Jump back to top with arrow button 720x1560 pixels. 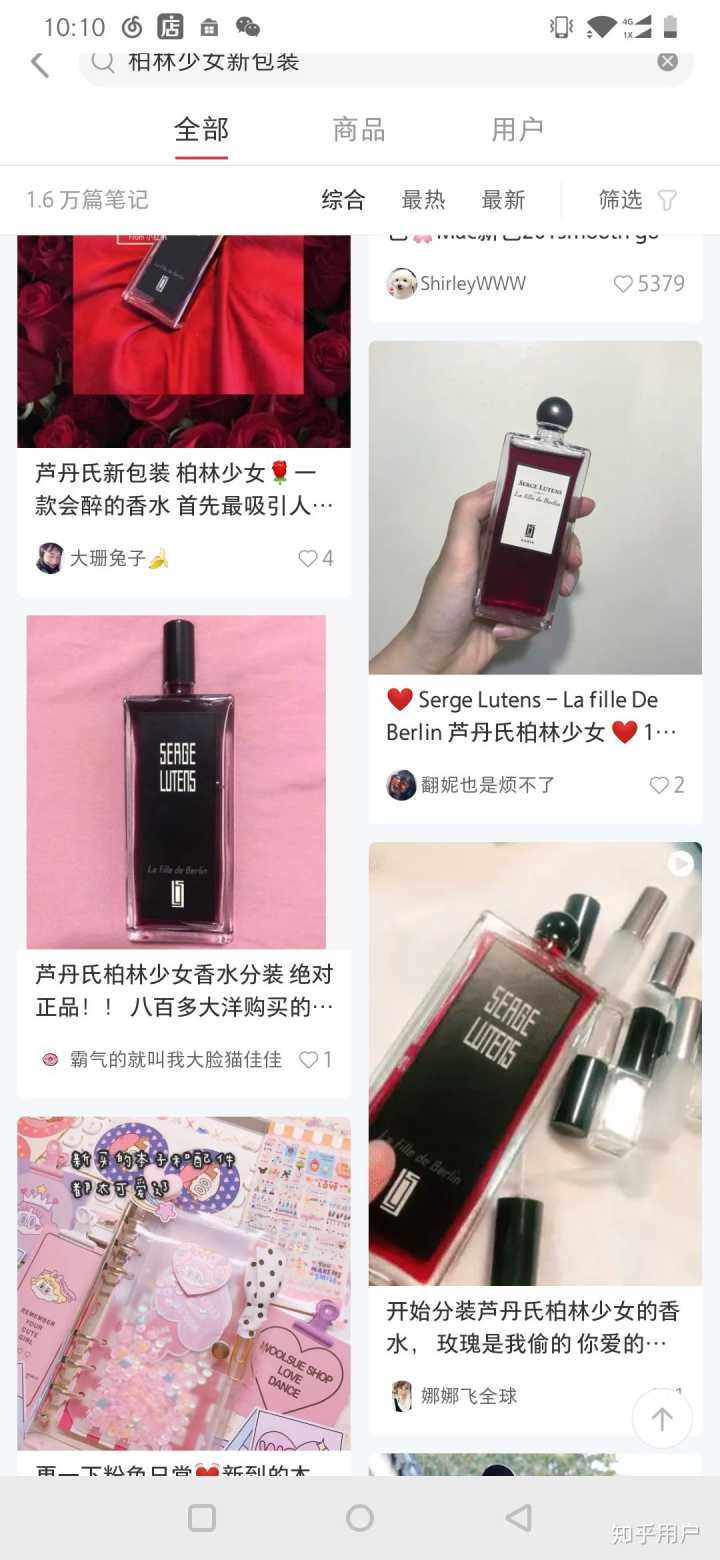coord(662,1418)
